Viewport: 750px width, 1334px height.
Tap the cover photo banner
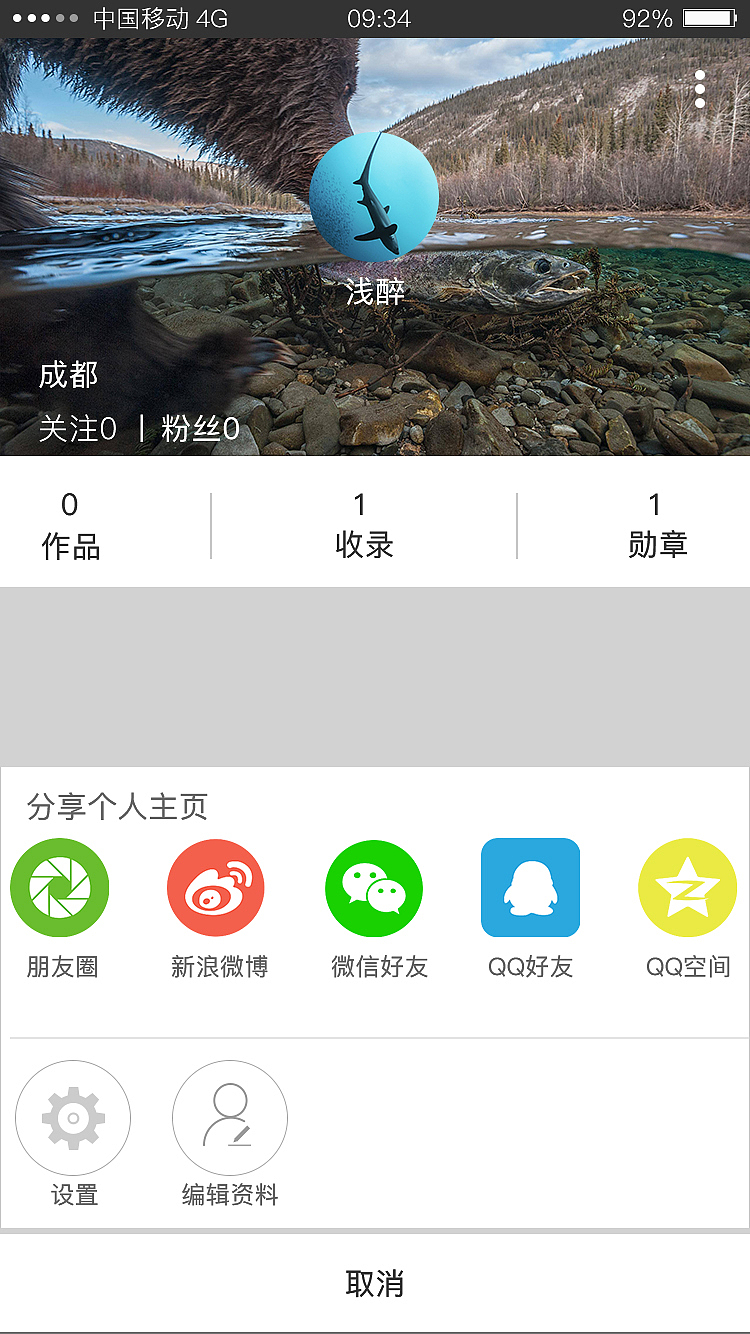(x=560, y=120)
